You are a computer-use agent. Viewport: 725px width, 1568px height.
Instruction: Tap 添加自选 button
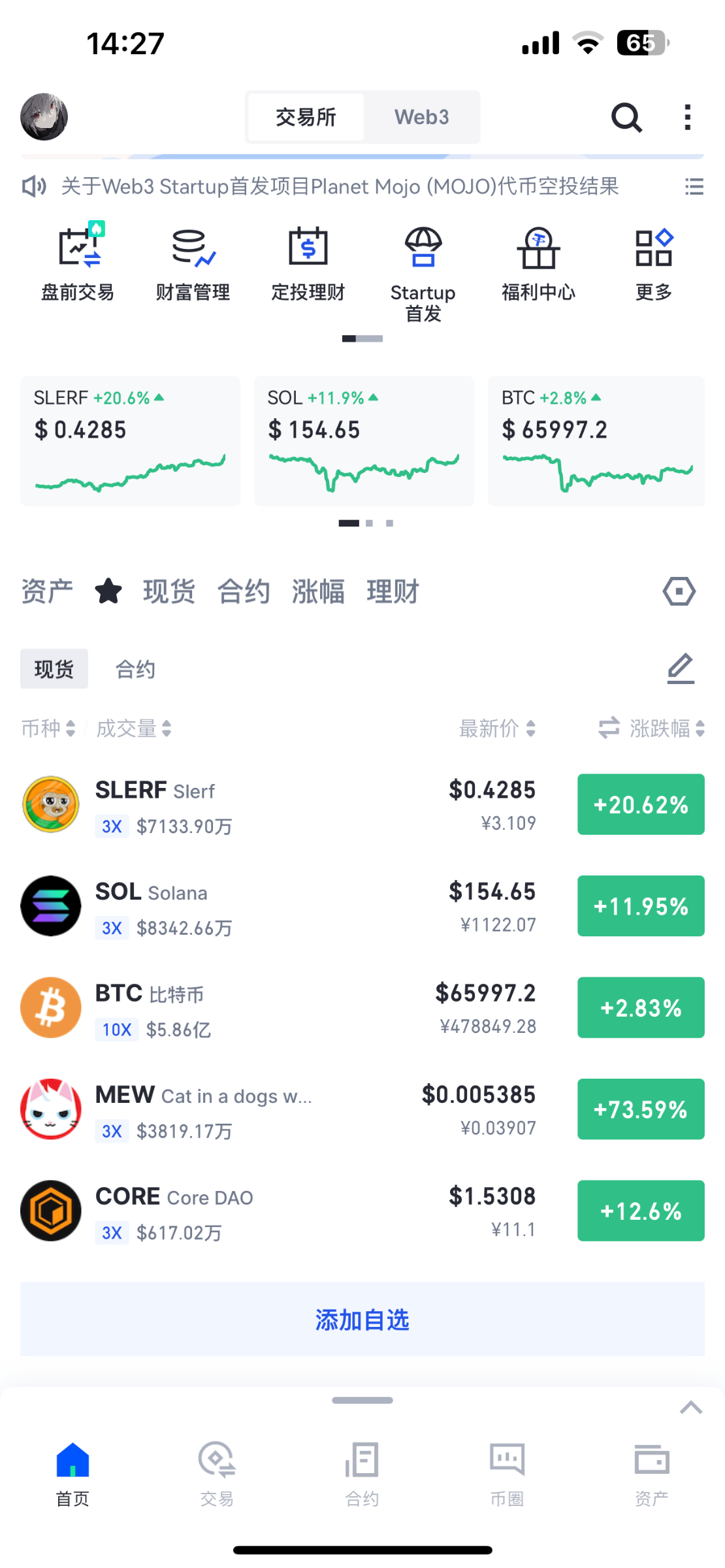click(x=362, y=1320)
